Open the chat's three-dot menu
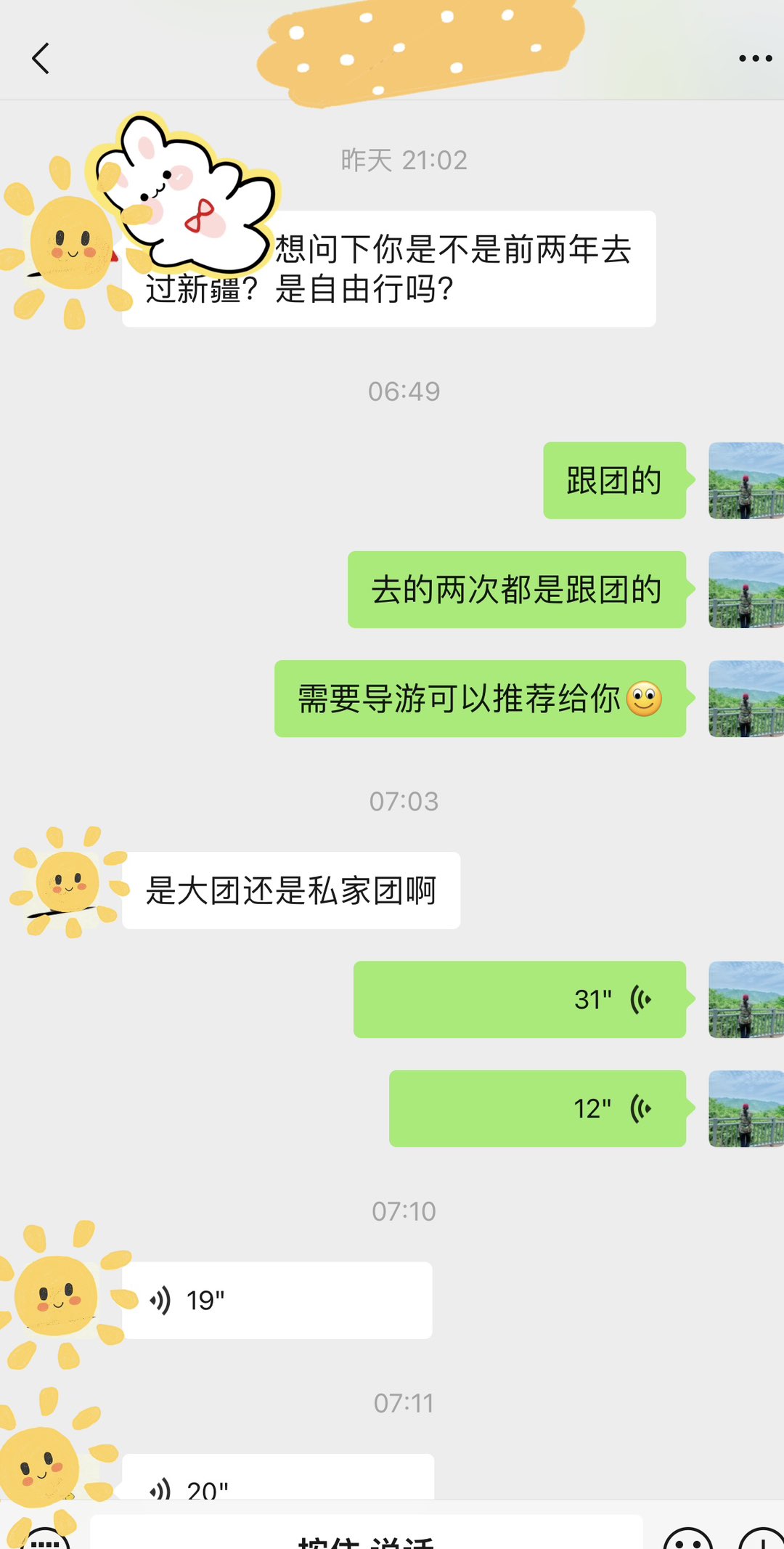Image resolution: width=784 pixels, height=1549 pixels. pyautogui.click(x=755, y=58)
